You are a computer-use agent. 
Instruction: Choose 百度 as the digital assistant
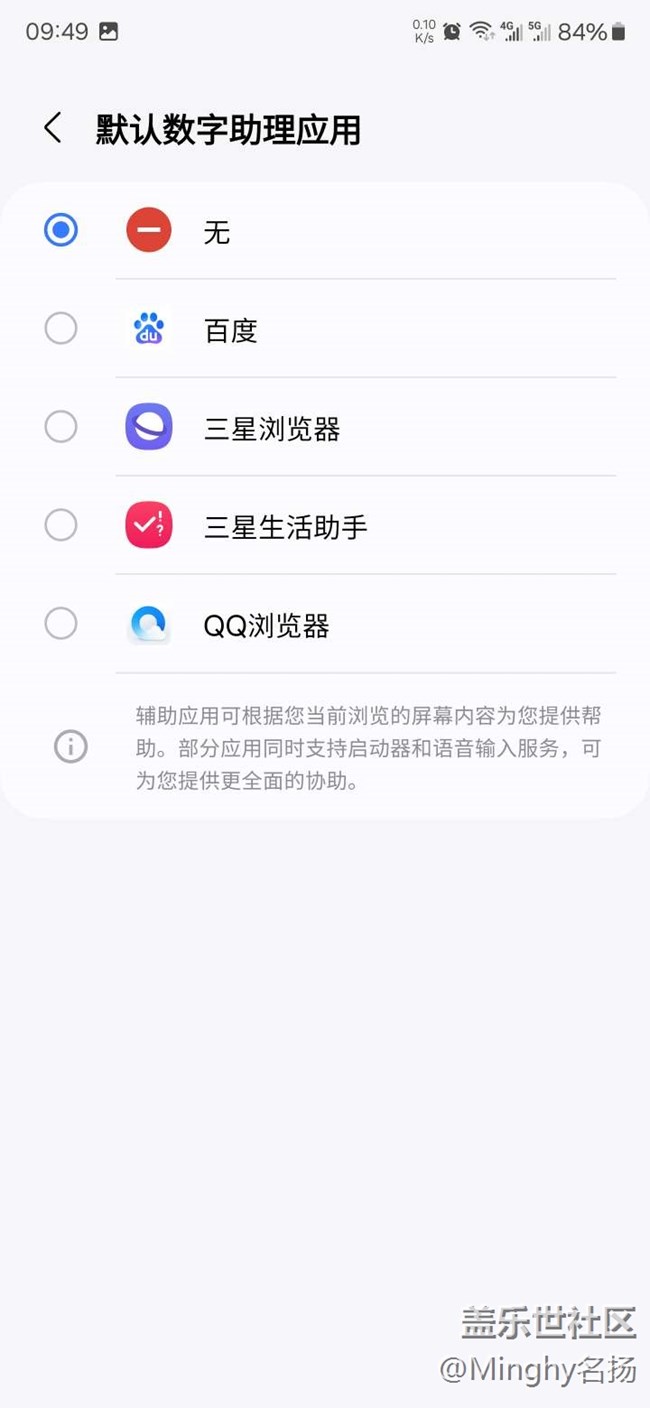[x=61, y=329]
